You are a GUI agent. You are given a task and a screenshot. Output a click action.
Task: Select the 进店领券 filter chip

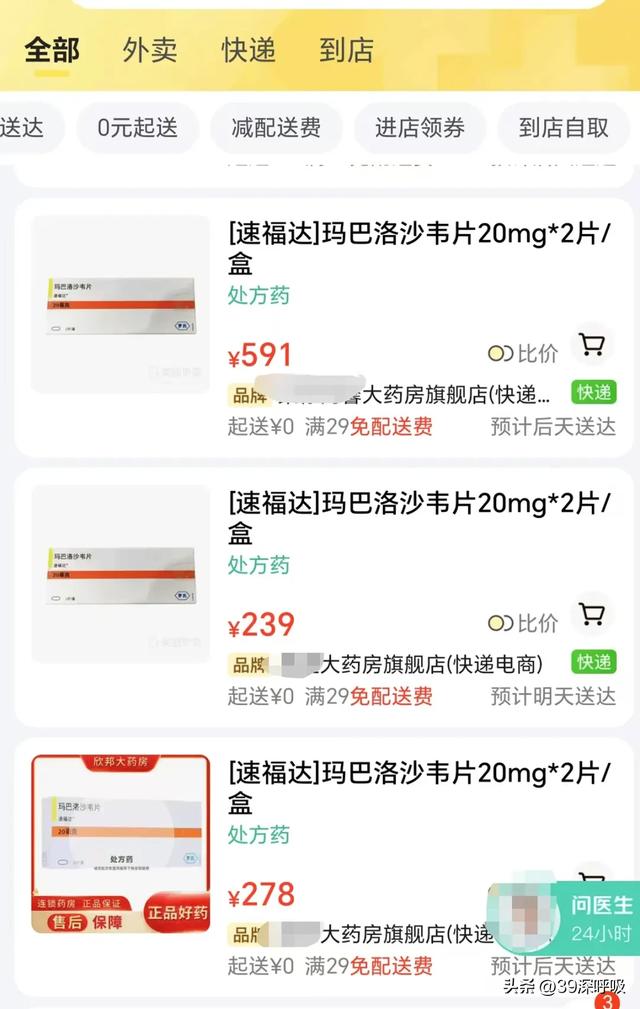(420, 128)
